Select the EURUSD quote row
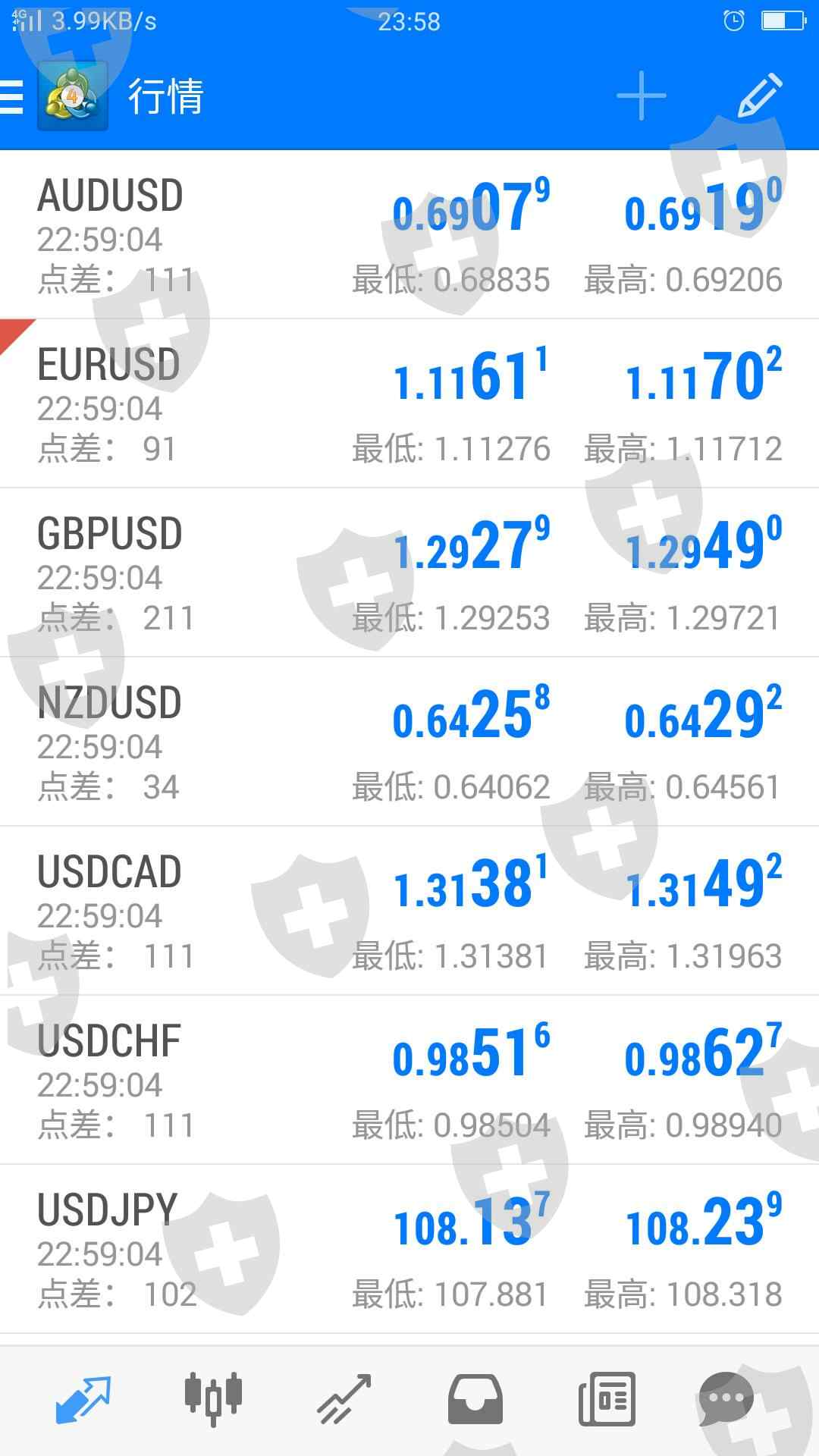The width and height of the screenshot is (819, 1456). [409, 404]
